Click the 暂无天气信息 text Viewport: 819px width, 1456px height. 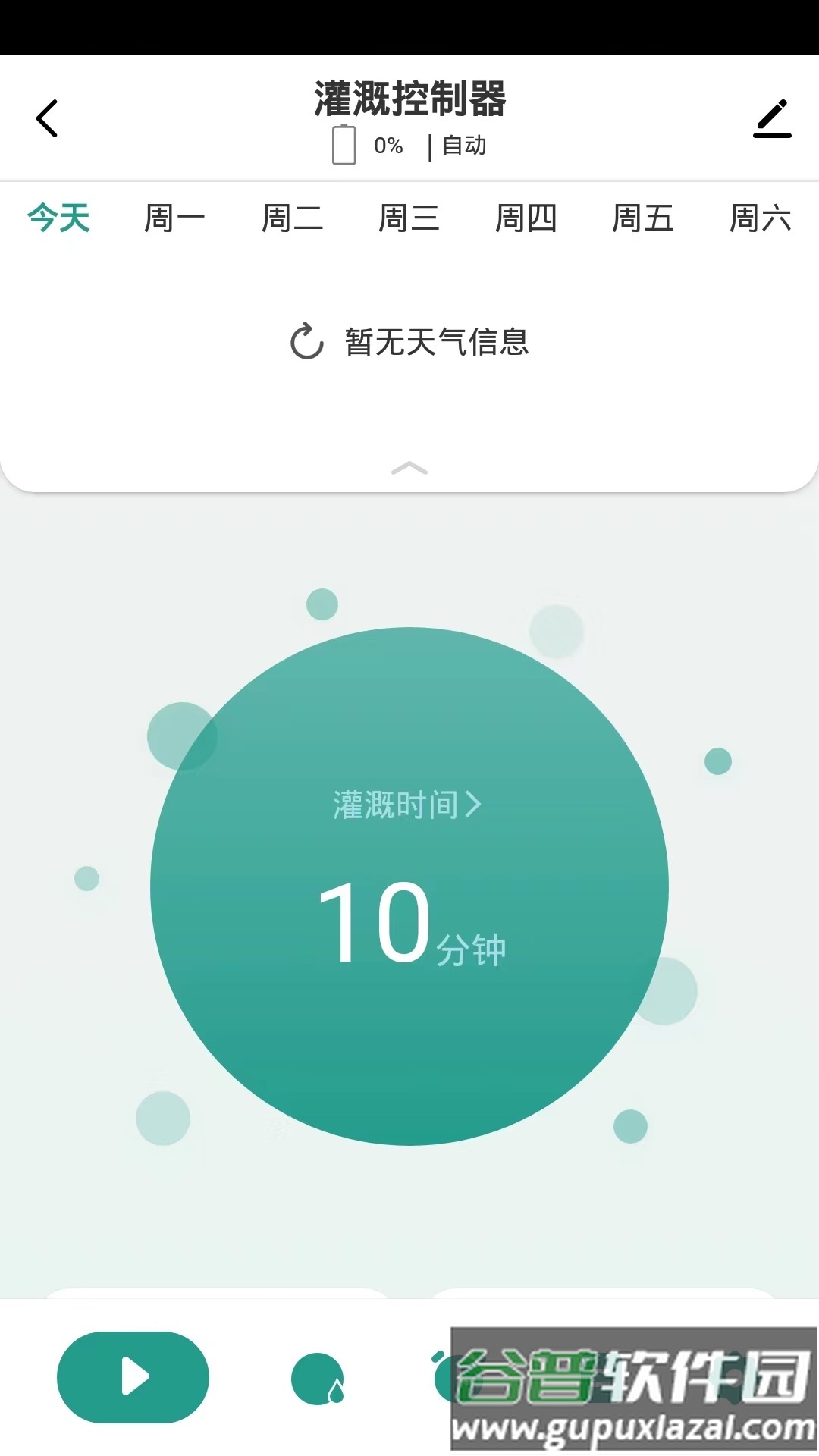(435, 343)
